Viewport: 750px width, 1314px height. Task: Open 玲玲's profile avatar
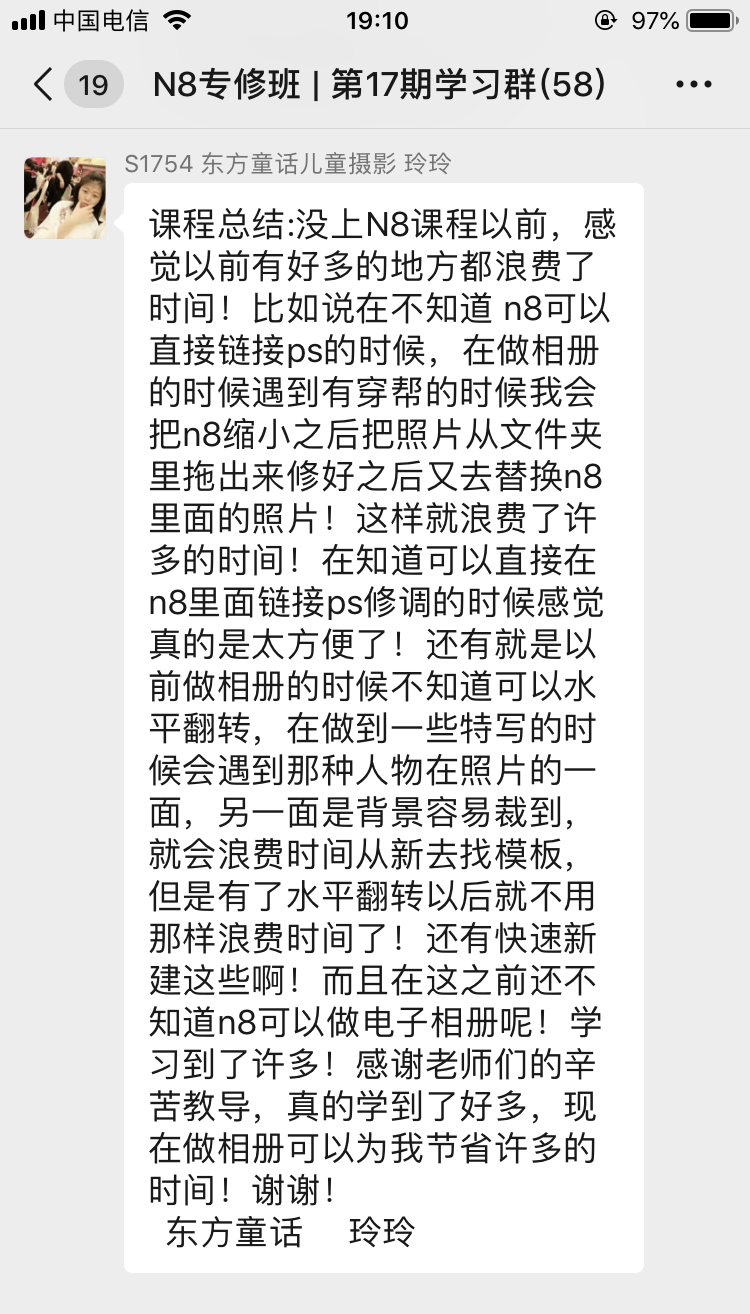[x=65, y=197]
